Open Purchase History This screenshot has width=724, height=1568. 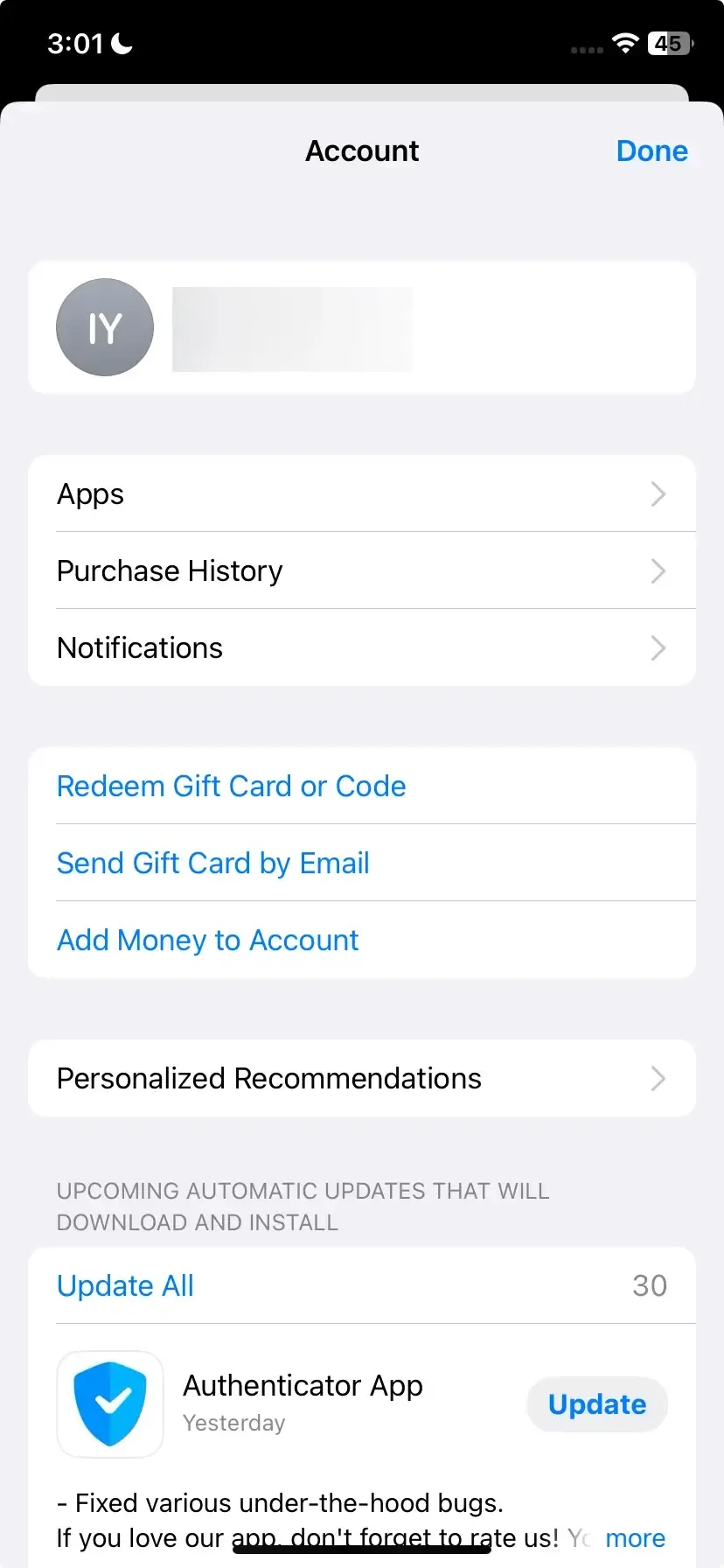(362, 570)
